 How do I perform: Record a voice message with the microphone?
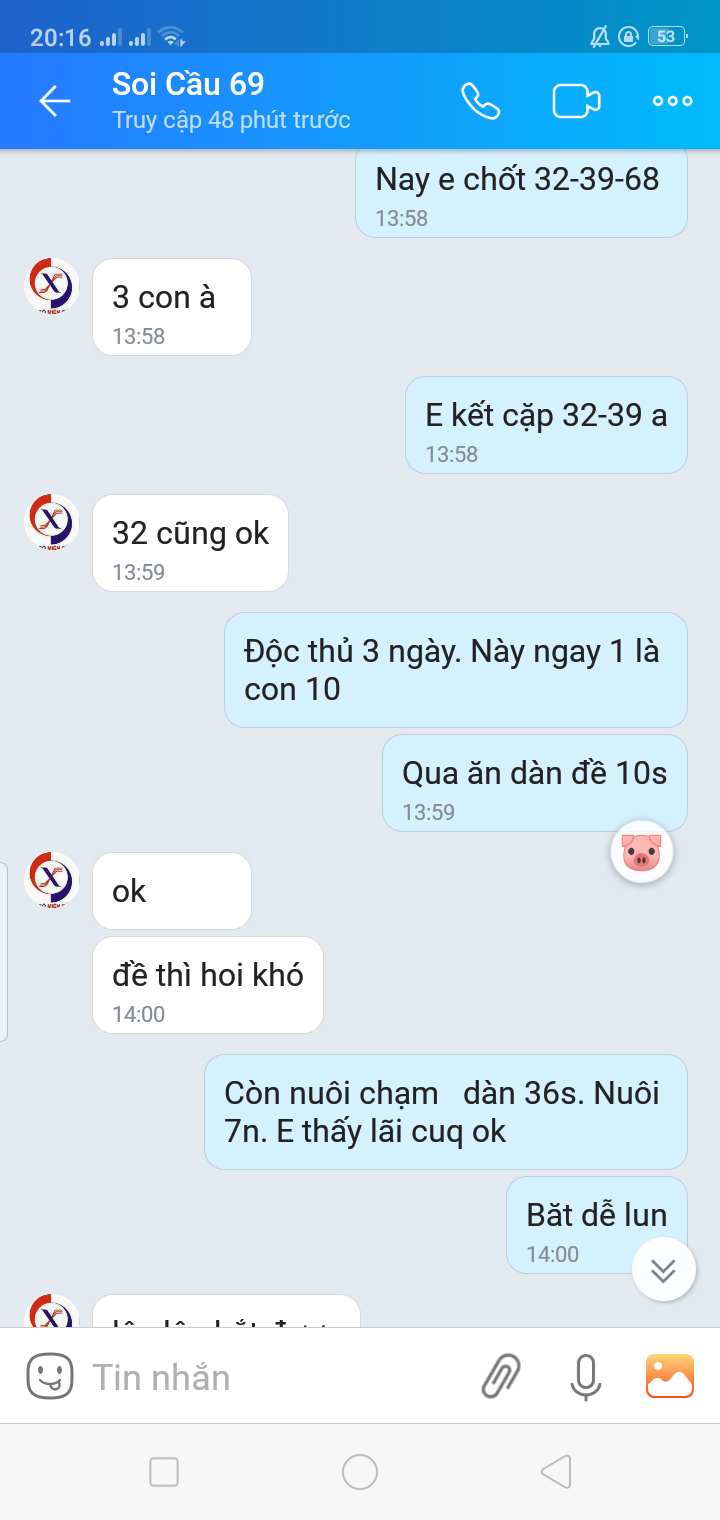[x=586, y=1376]
